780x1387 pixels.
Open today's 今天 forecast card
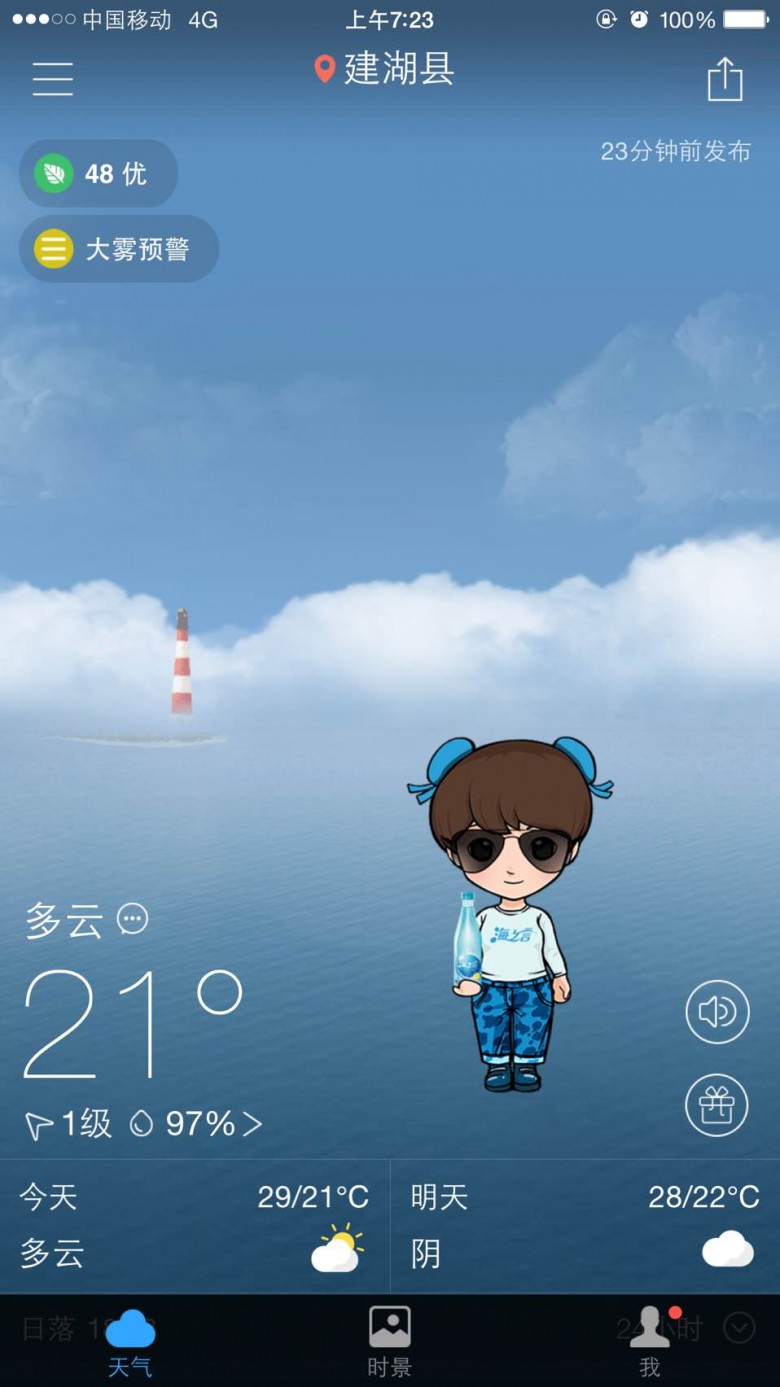click(x=195, y=1227)
